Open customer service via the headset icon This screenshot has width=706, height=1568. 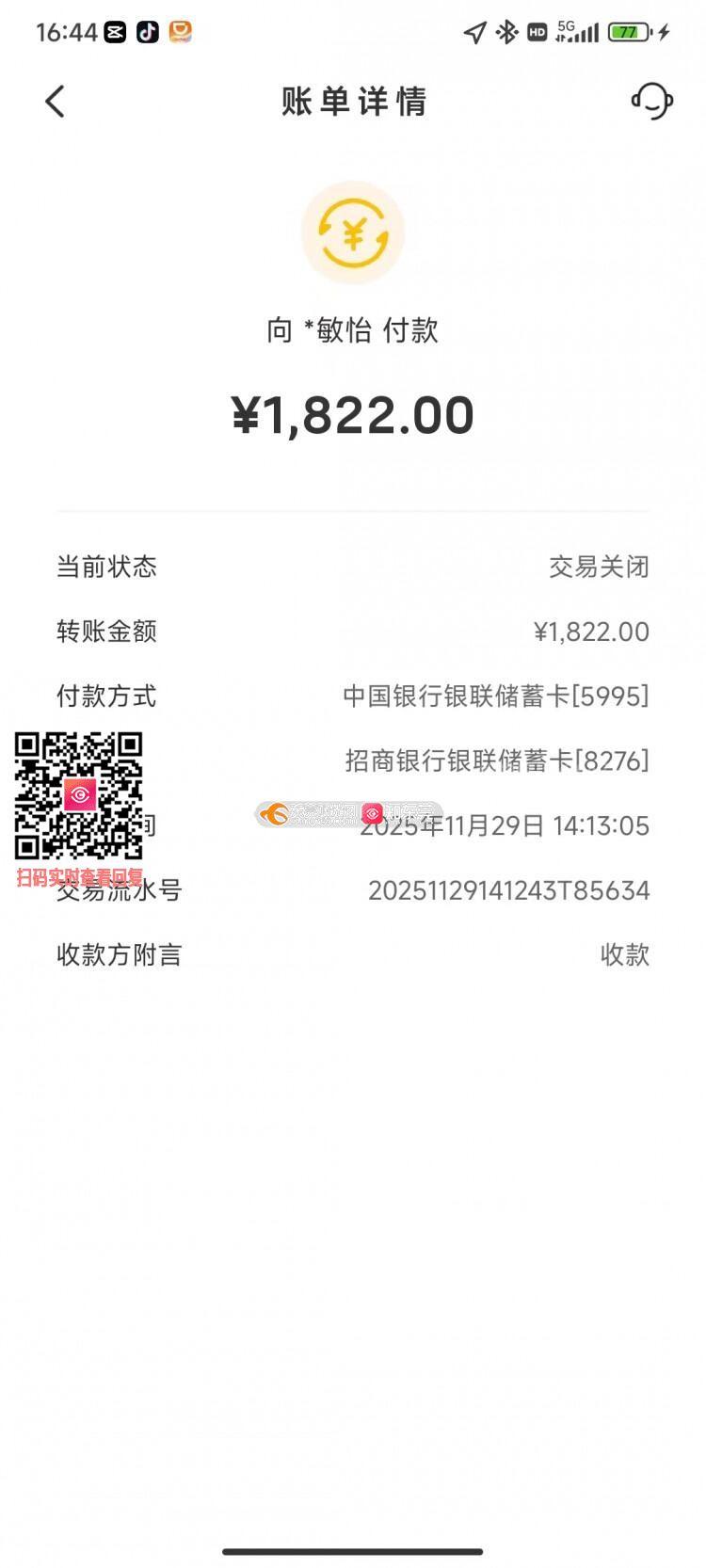[651, 101]
